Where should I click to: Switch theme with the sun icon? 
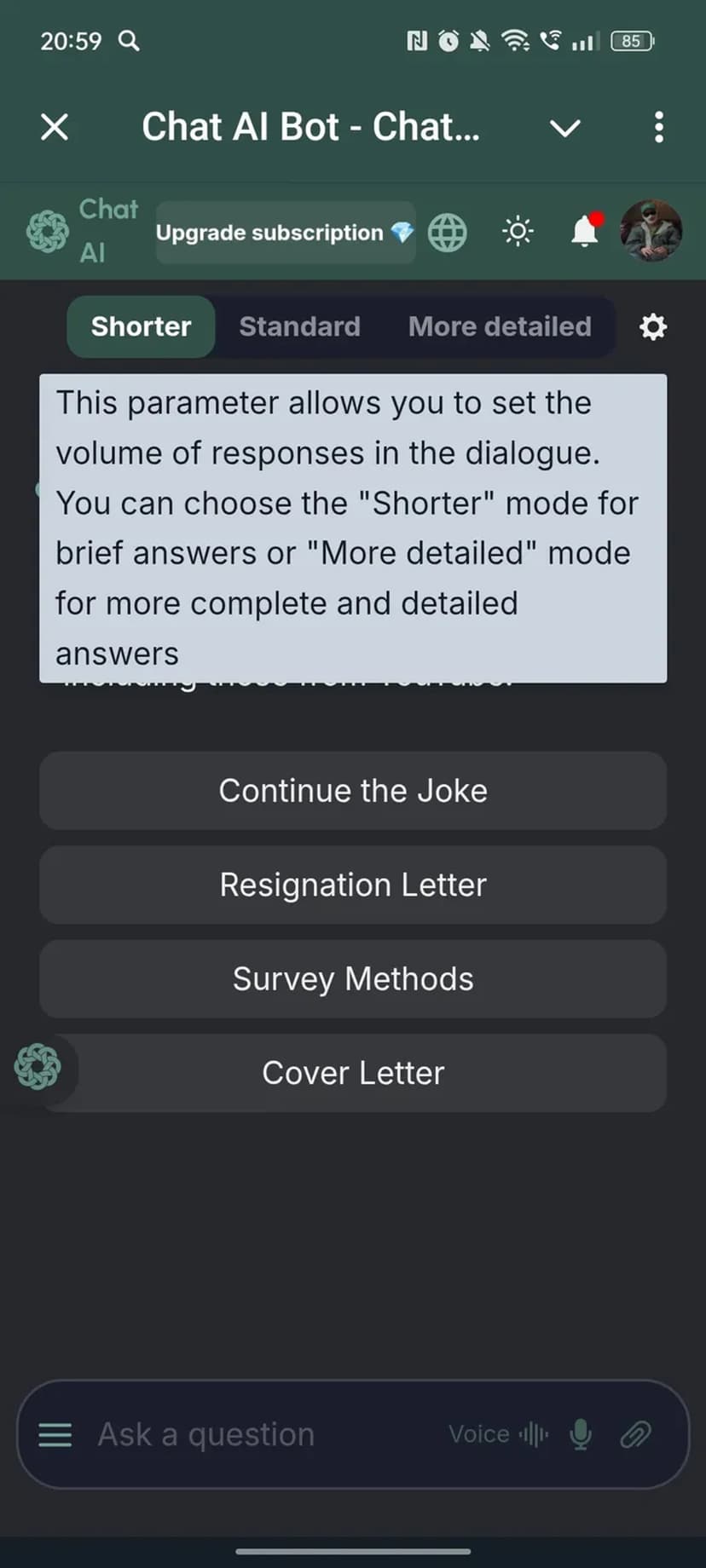click(518, 232)
